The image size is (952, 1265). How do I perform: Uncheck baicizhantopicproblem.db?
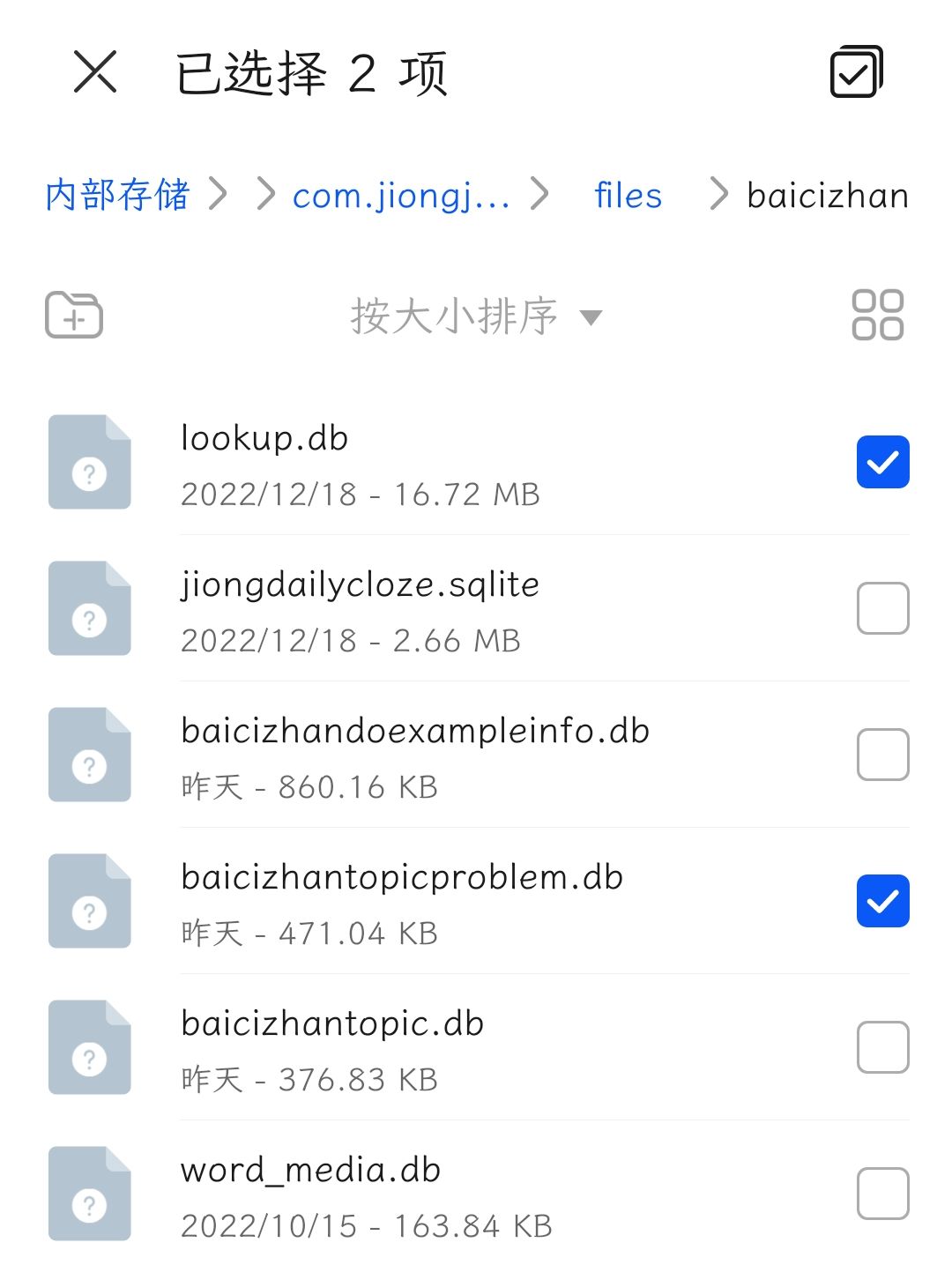pos(882,901)
